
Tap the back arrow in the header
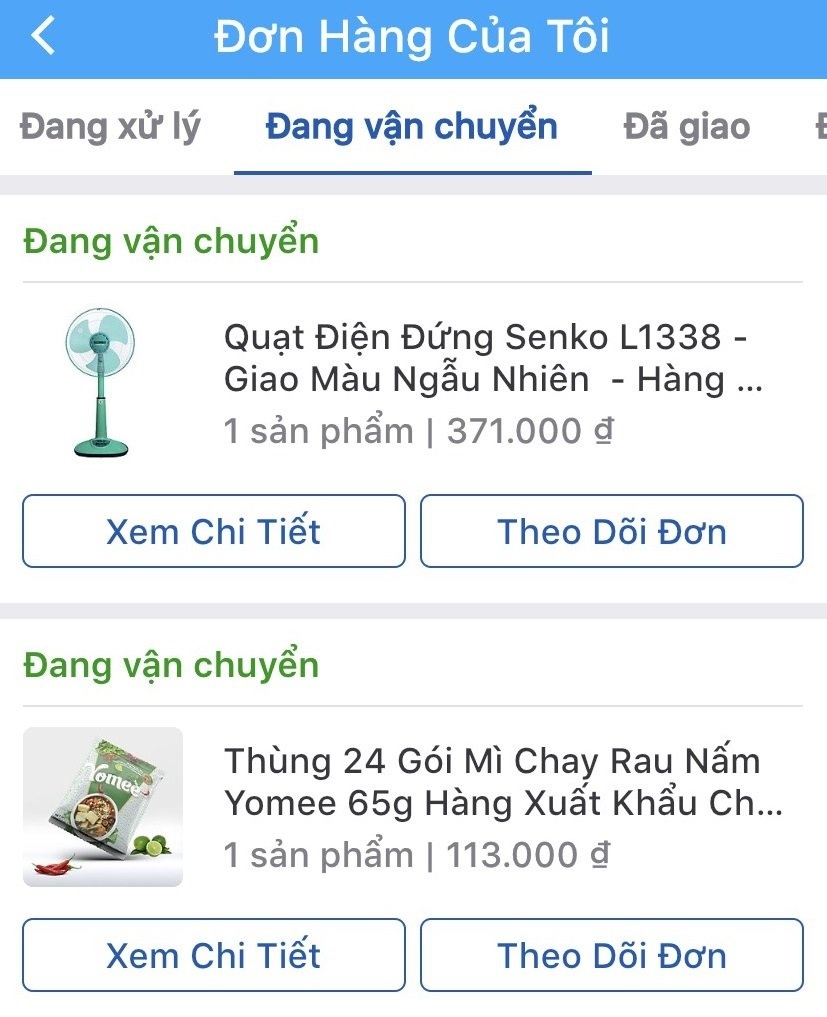42,36
